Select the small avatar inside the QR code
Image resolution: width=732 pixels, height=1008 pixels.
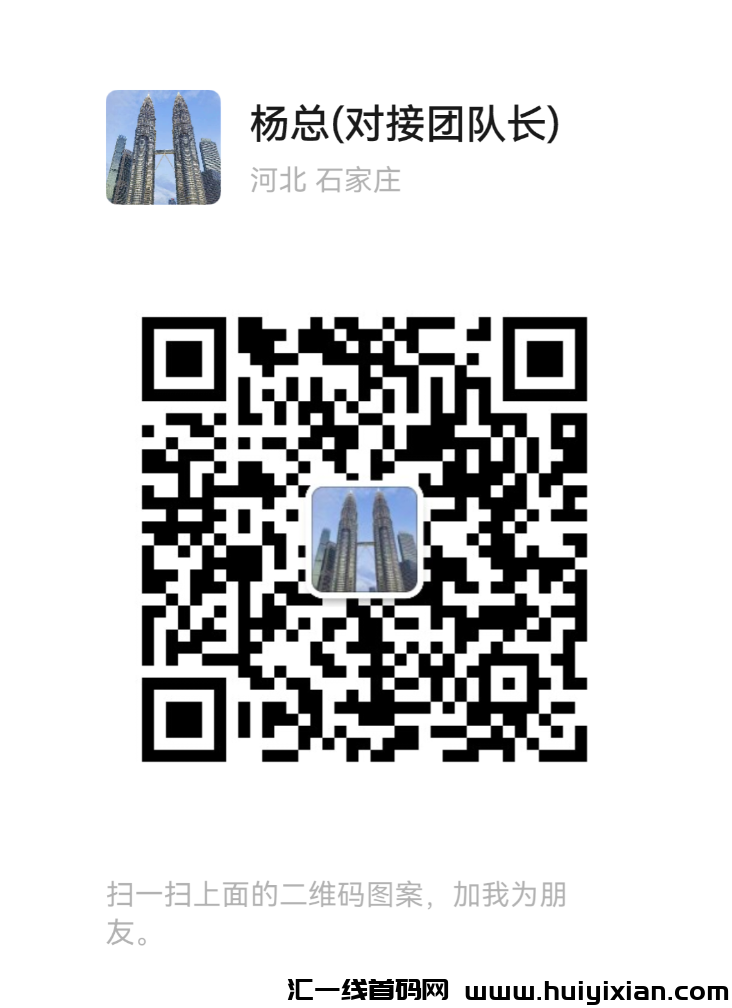click(366, 541)
